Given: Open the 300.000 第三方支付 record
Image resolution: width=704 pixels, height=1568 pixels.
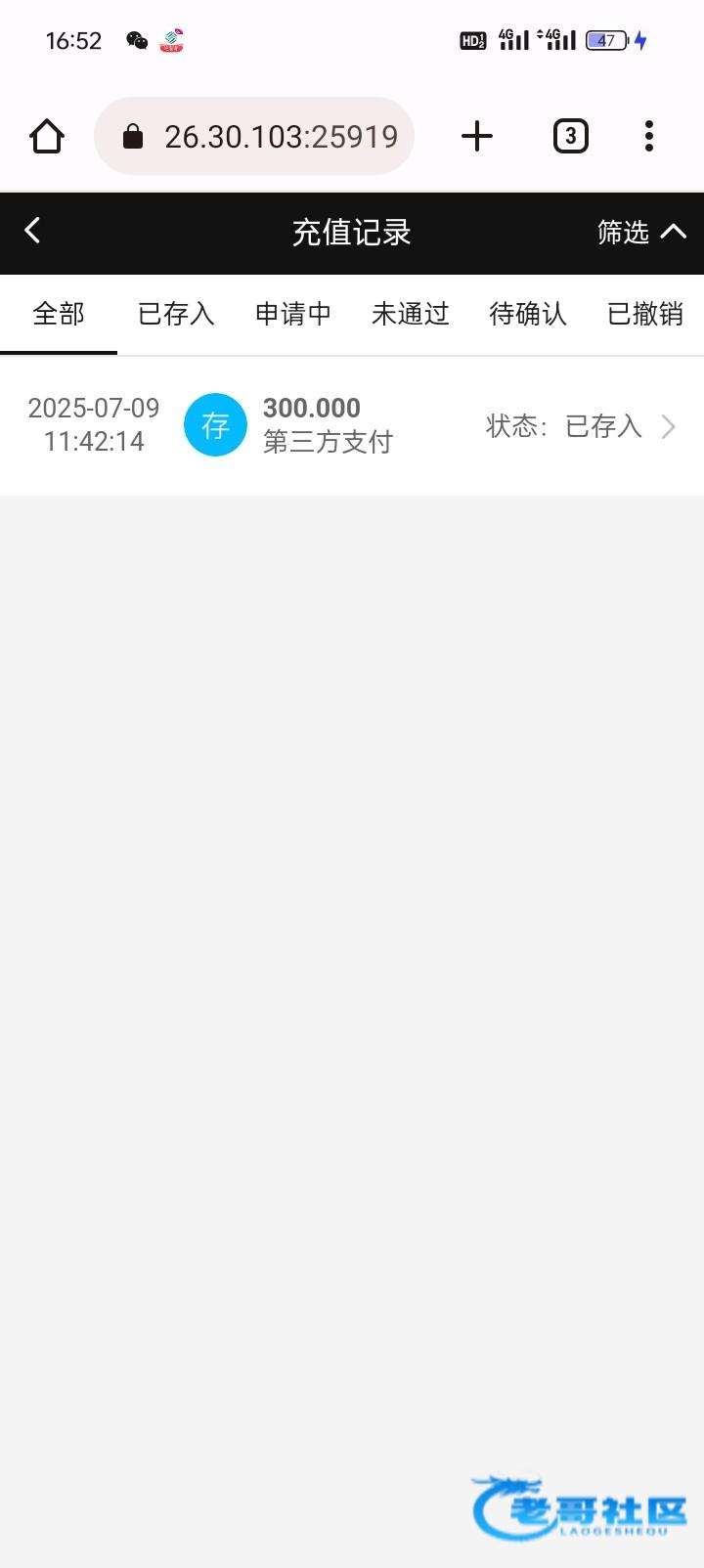Looking at the screenshot, I should point(352,425).
